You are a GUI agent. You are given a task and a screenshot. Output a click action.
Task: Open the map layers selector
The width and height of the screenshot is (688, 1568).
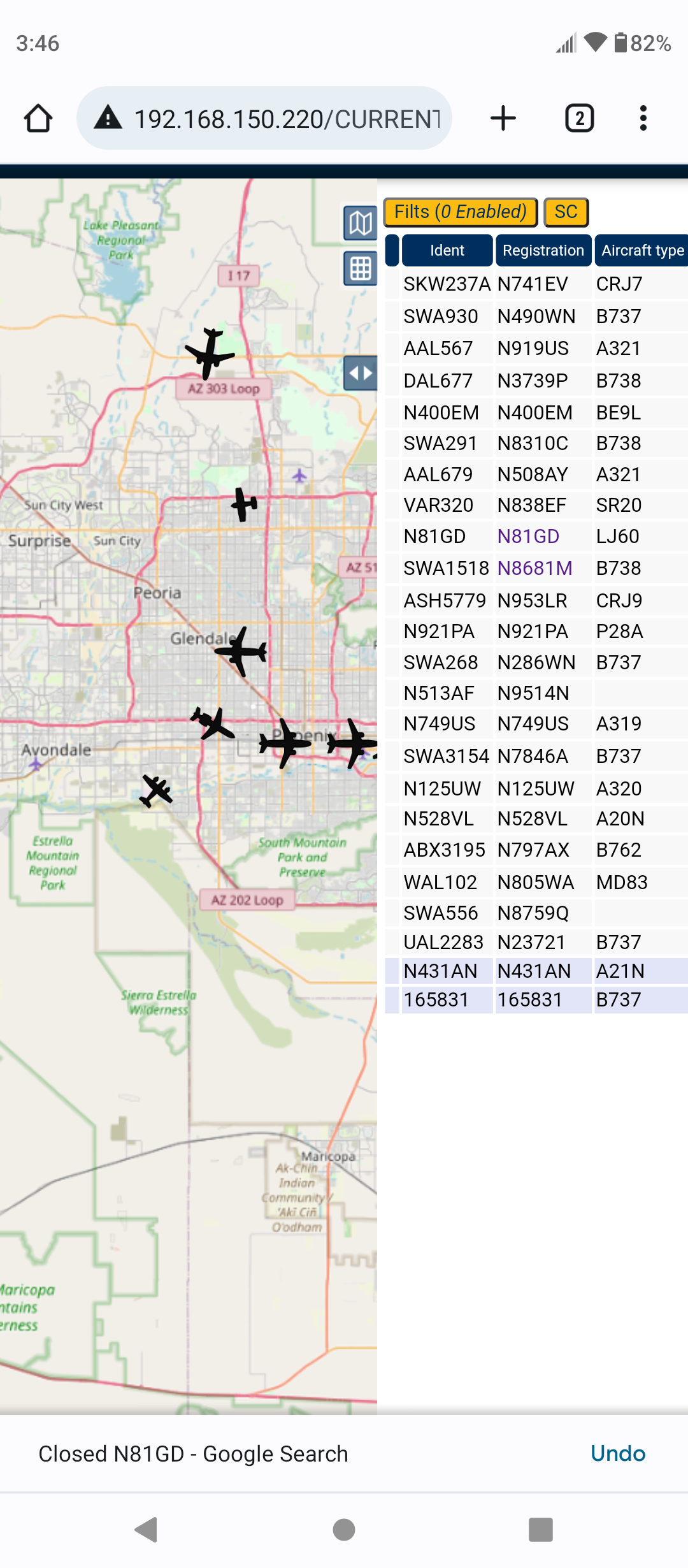(361, 223)
